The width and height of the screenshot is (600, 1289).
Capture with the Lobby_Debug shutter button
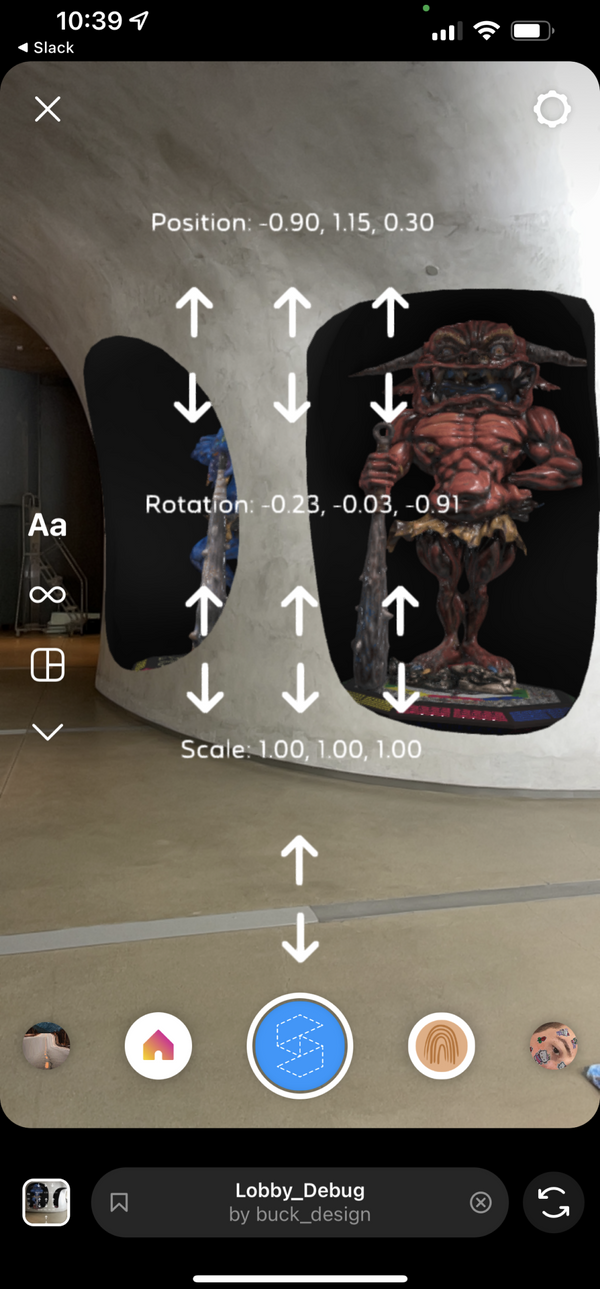tap(300, 1046)
